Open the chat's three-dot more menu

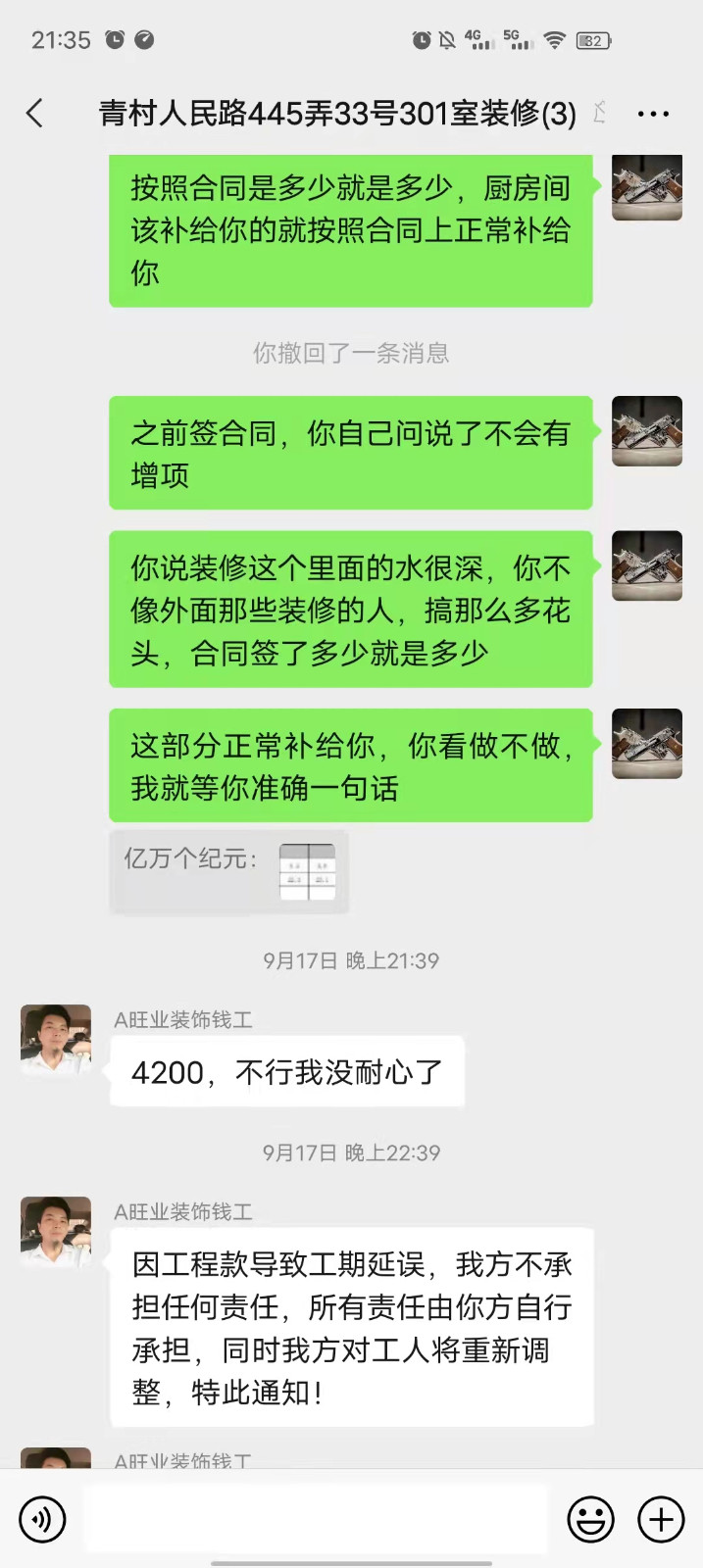(653, 114)
